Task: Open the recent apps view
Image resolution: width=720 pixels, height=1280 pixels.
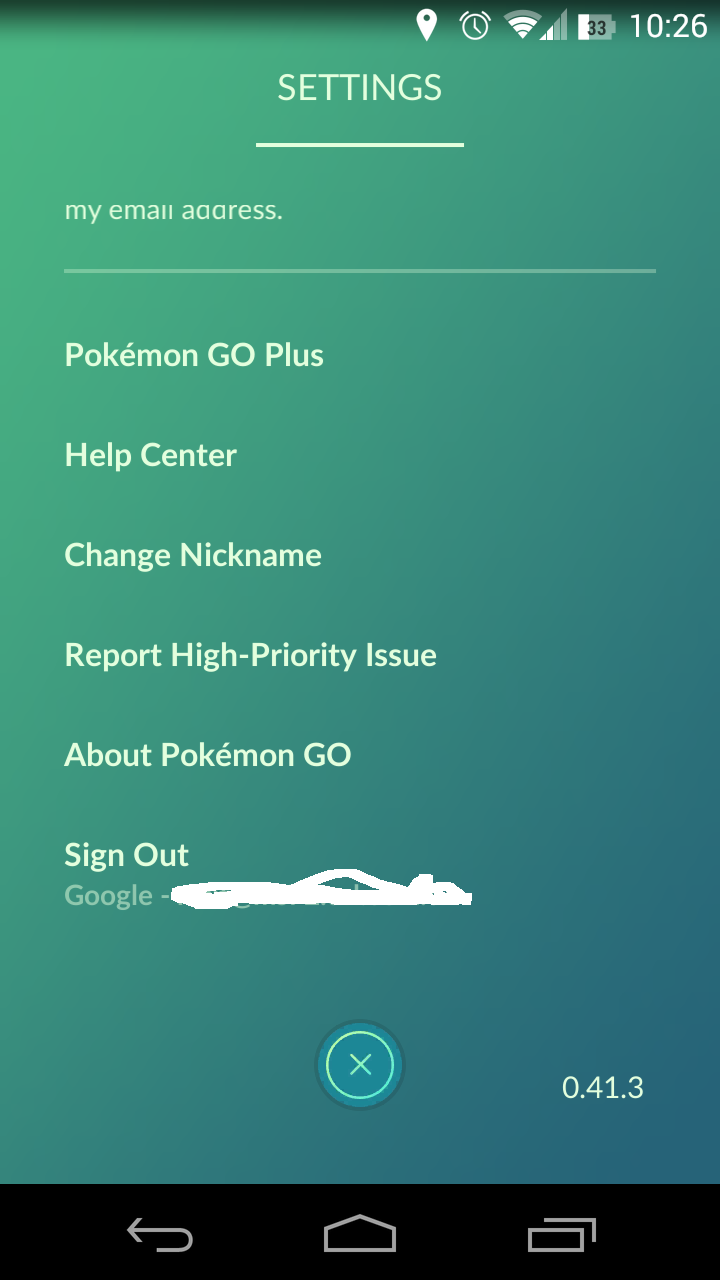Action: (x=562, y=1234)
